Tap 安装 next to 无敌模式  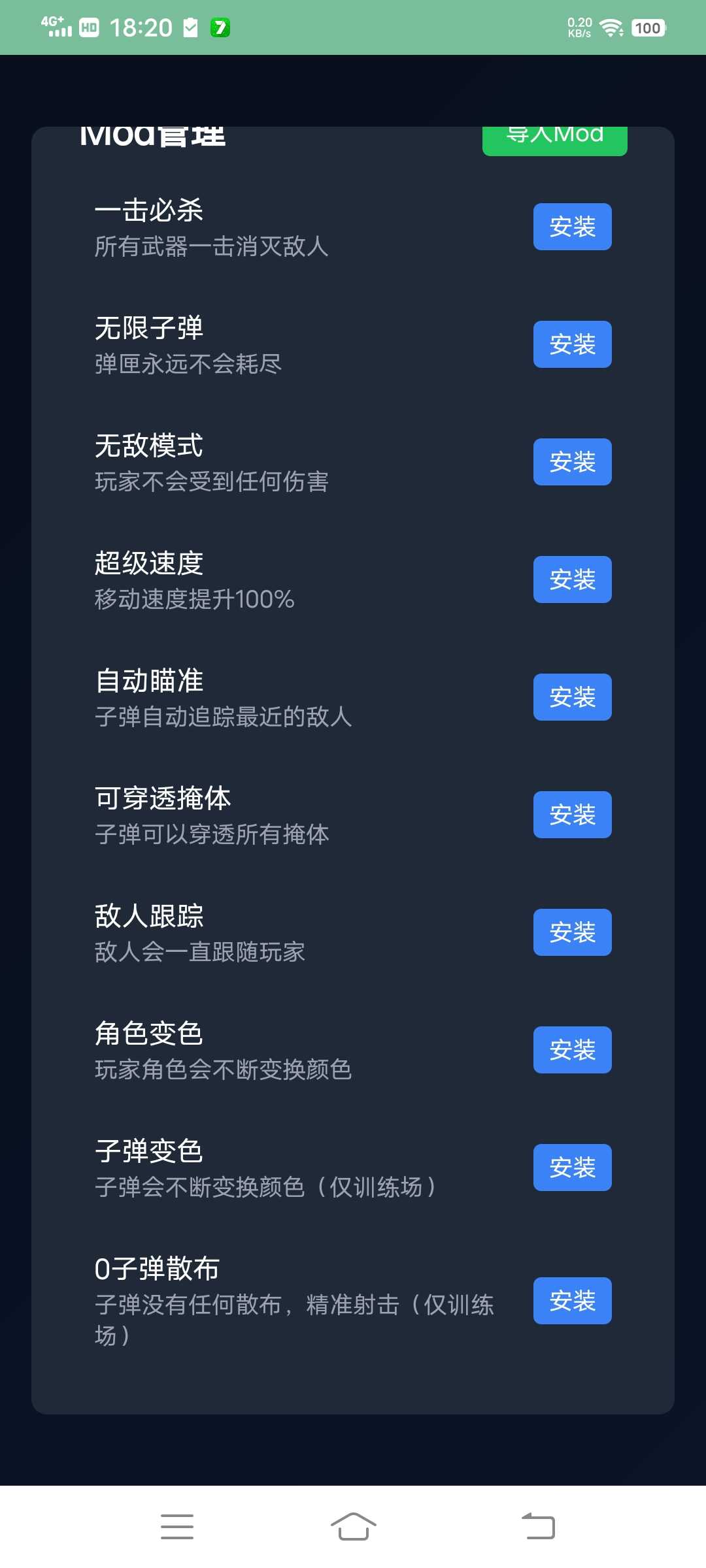pos(572,462)
